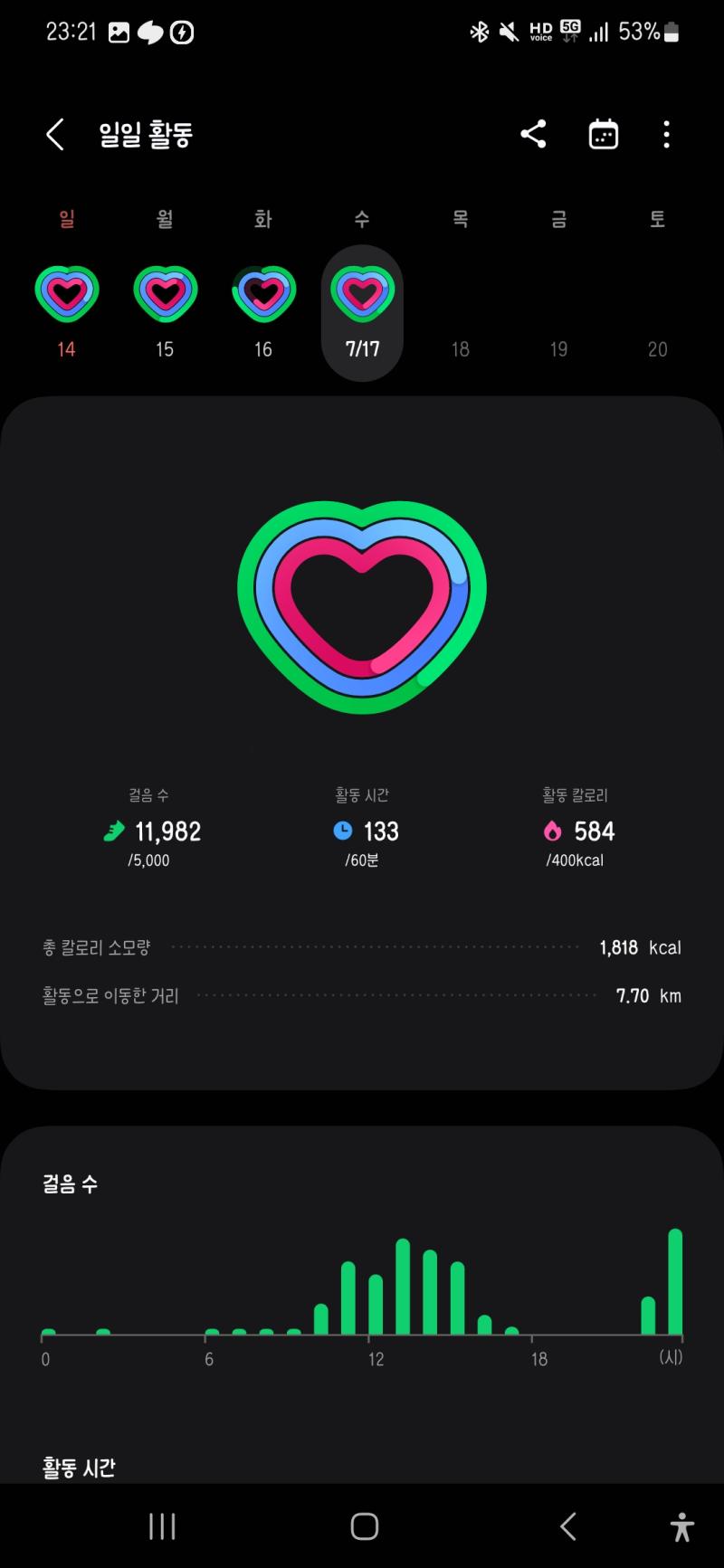
Task: Open the overflow menu
Action: [666, 134]
